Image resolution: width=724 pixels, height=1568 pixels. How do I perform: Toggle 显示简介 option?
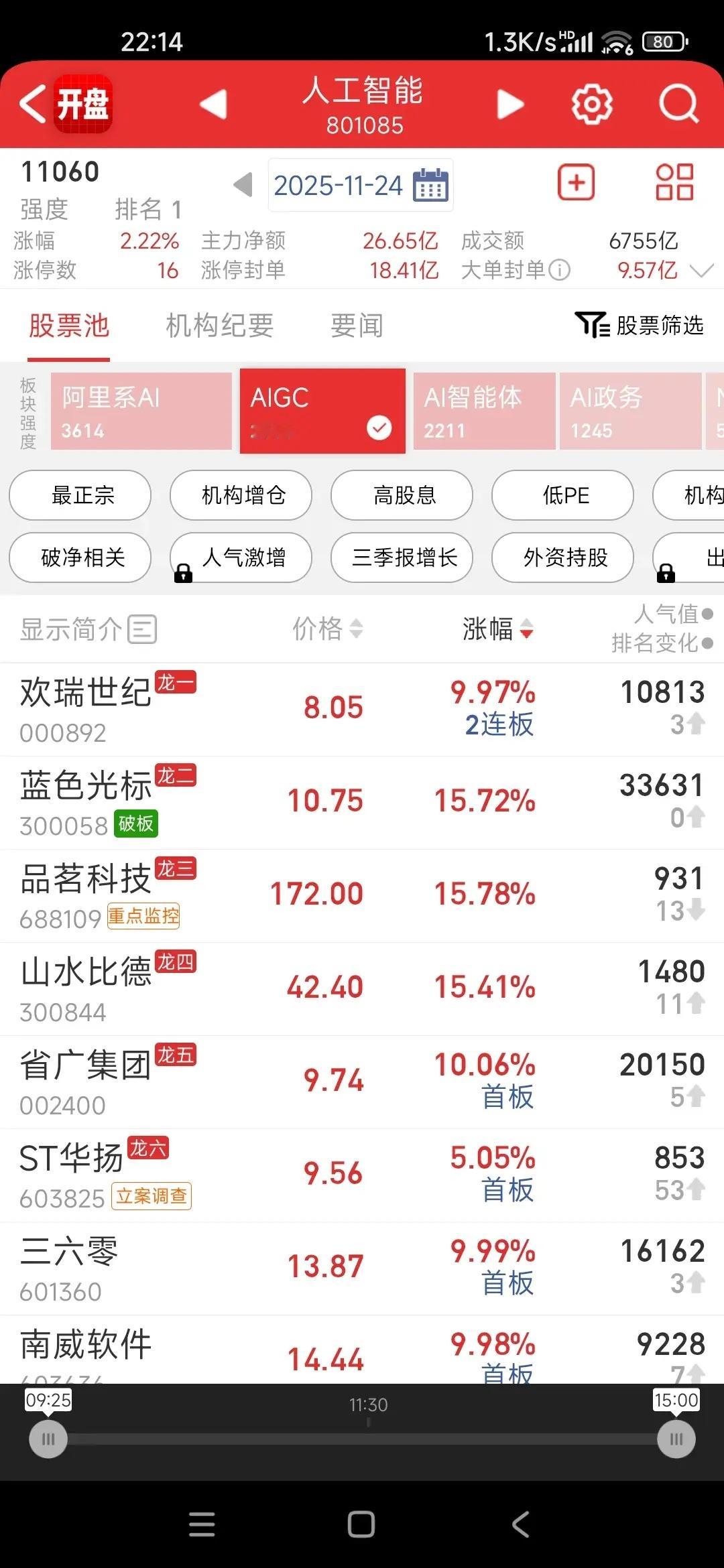(x=88, y=629)
